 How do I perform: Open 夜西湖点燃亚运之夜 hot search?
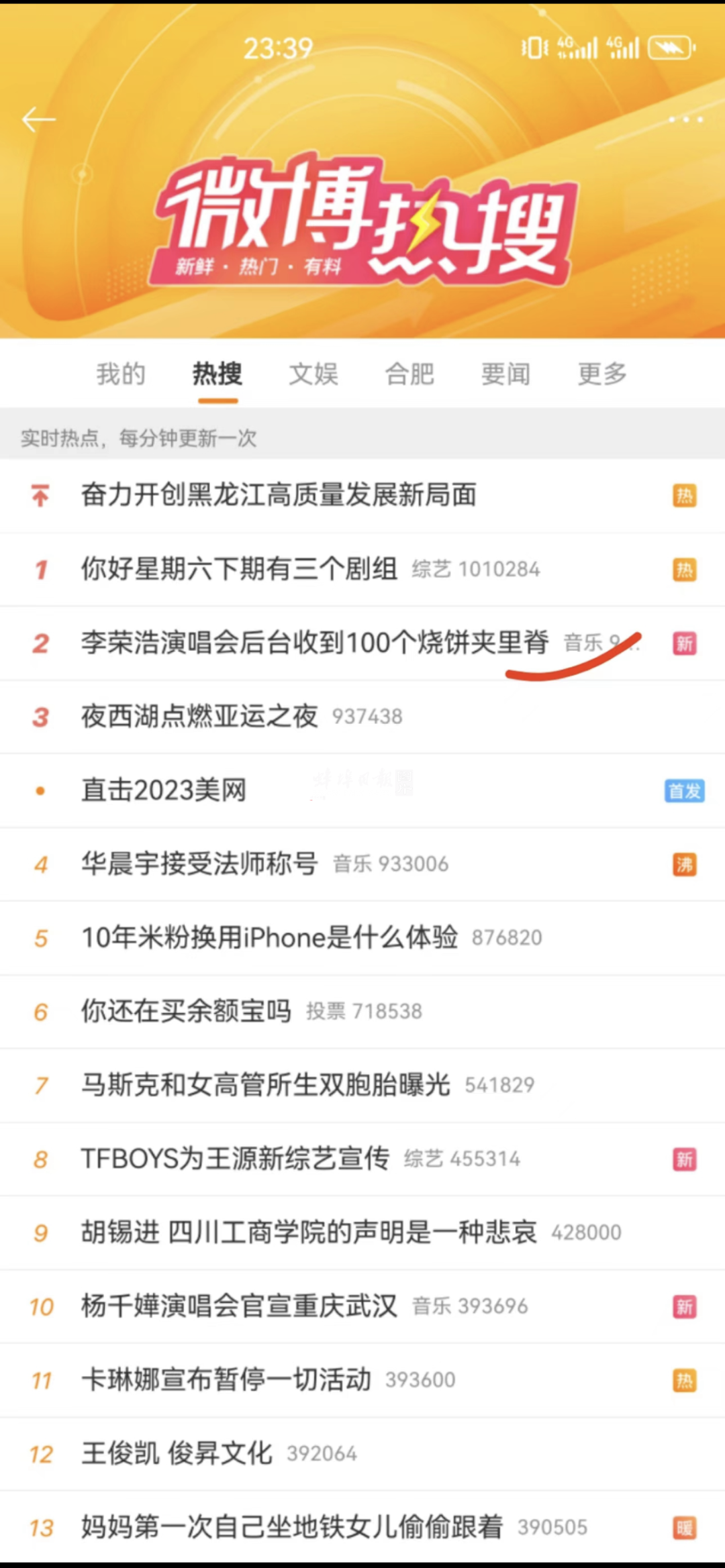(x=199, y=717)
